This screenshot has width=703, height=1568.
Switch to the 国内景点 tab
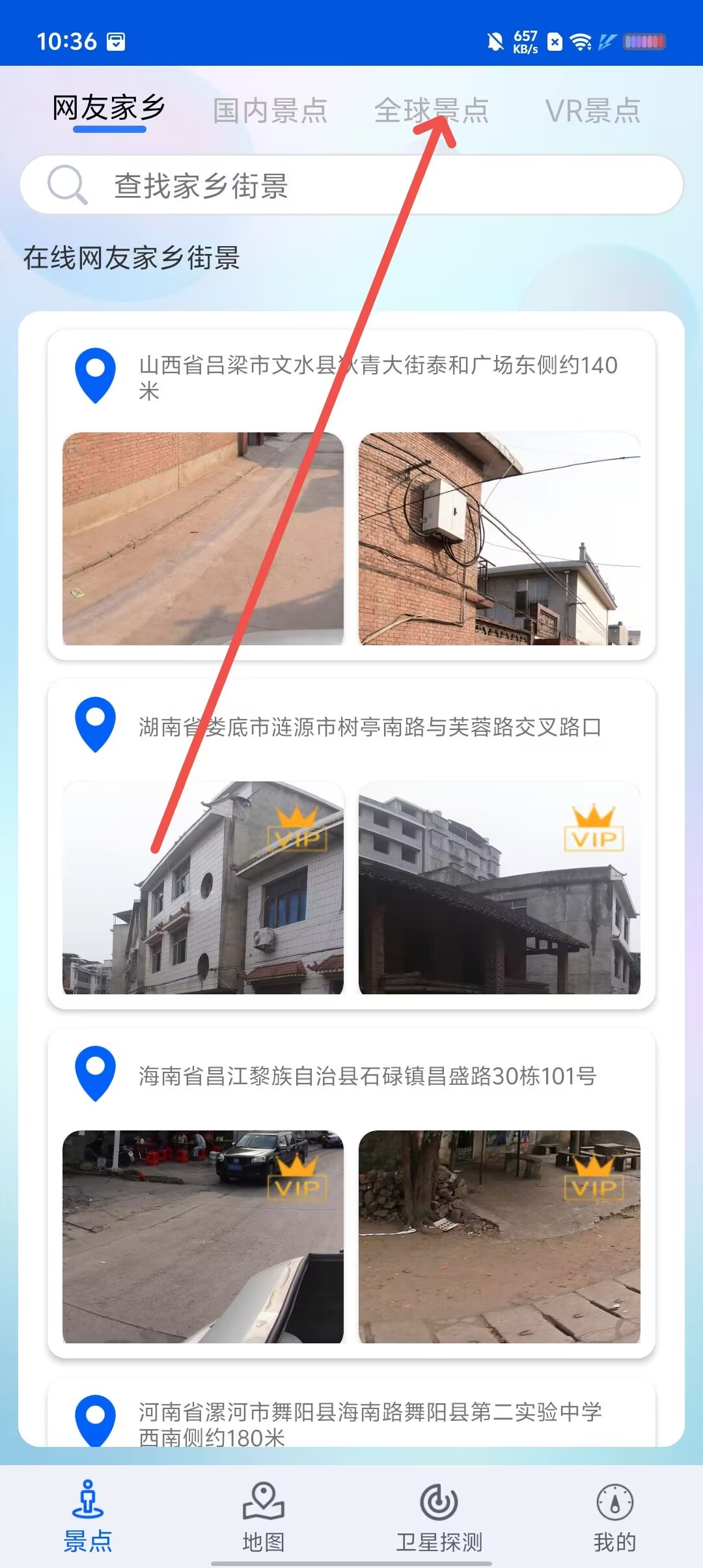[x=270, y=111]
